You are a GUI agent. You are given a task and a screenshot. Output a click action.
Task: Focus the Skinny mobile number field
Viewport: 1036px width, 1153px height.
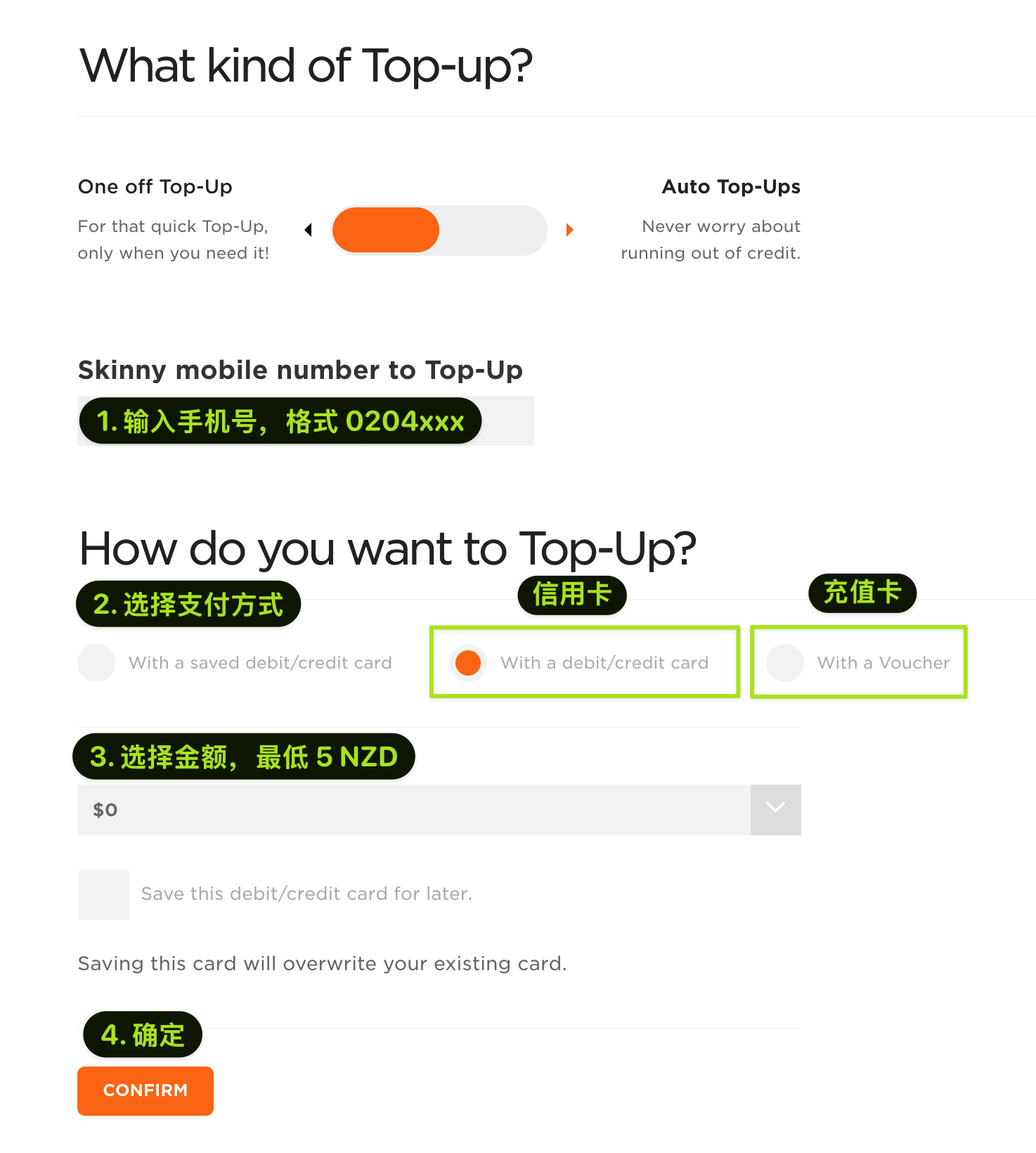click(x=506, y=421)
